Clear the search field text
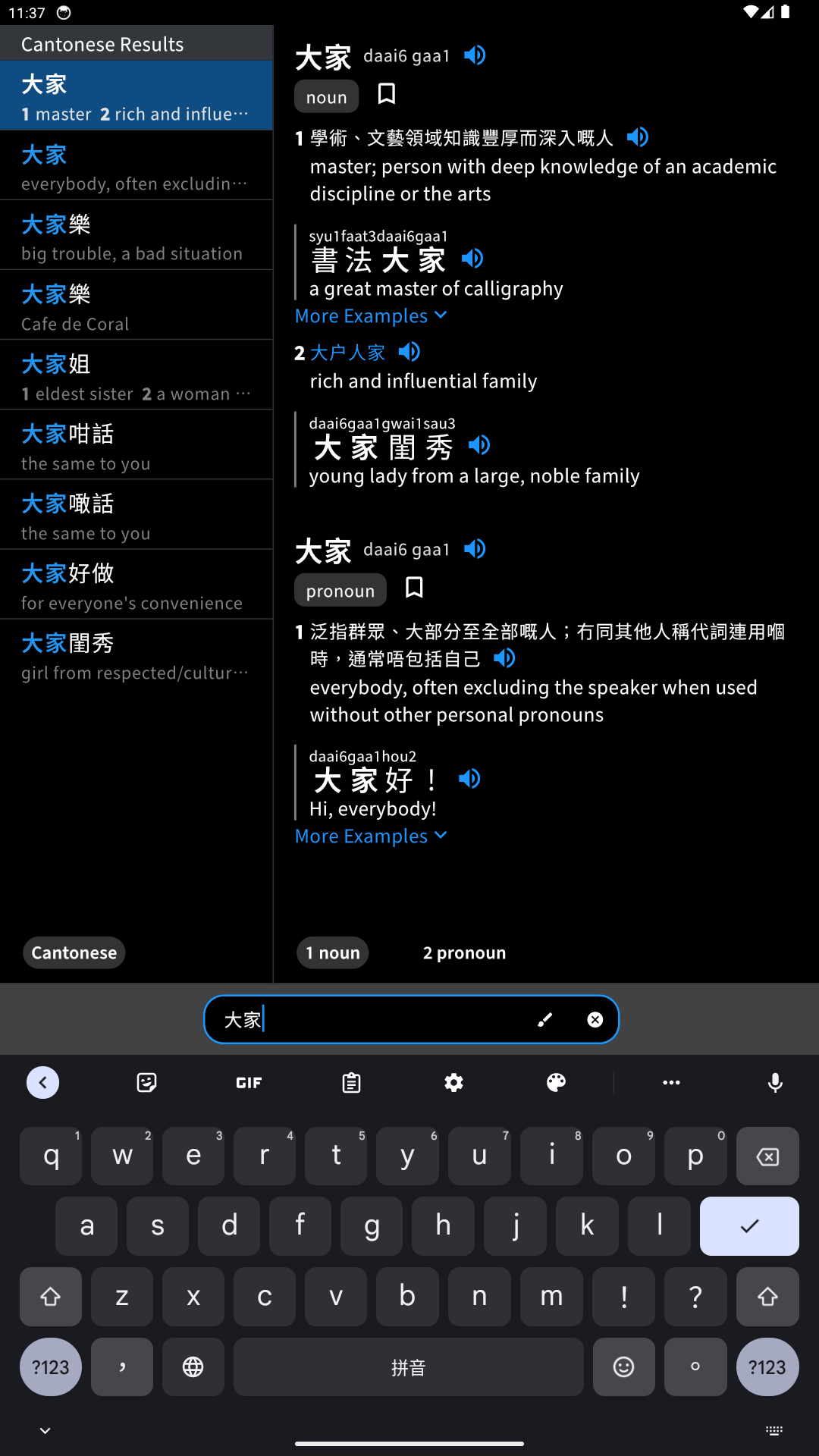This screenshot has width=819, height=1456. pyautogui.click(x=595, y=1020)
